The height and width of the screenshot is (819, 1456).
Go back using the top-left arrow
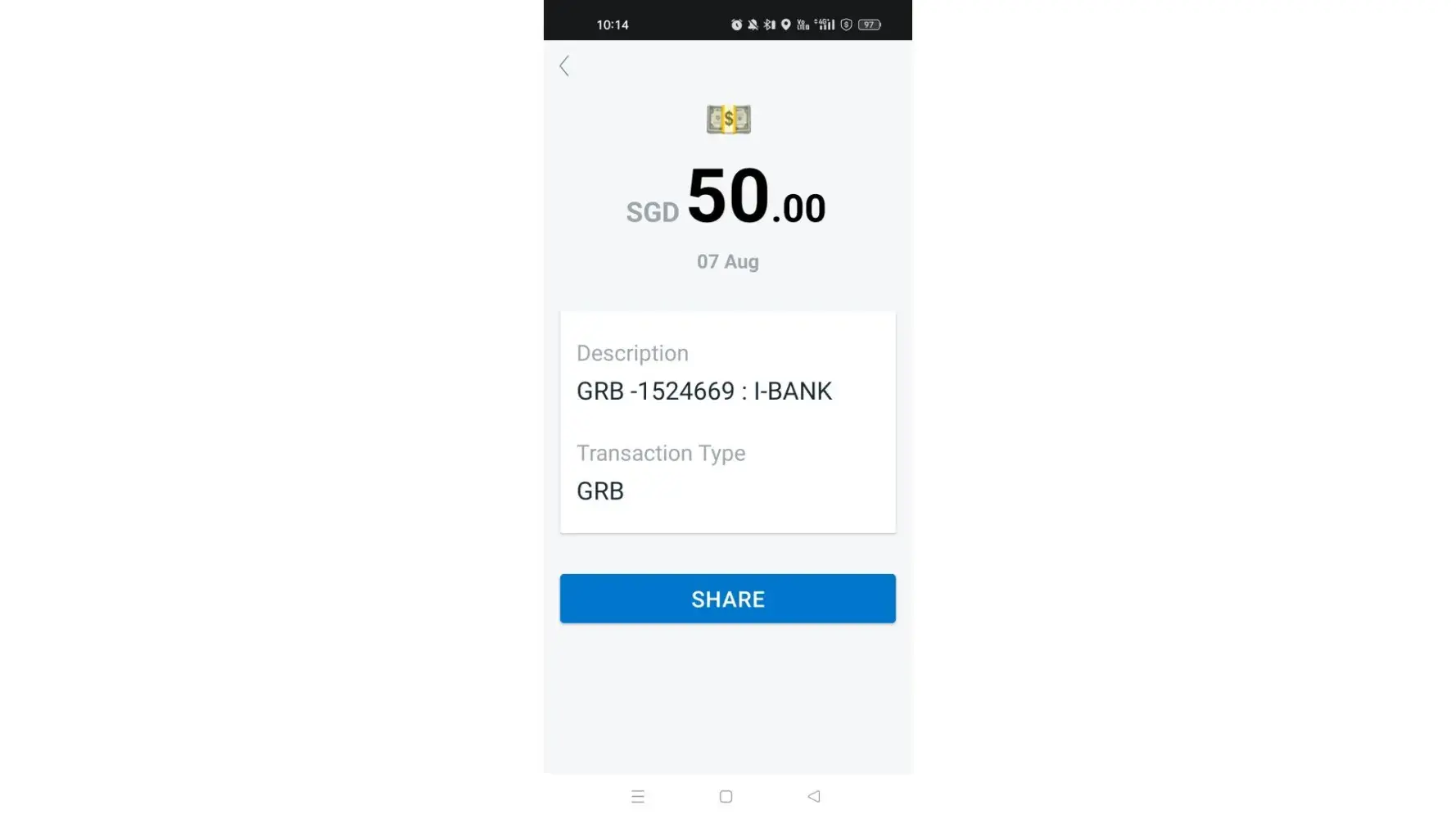564,66
